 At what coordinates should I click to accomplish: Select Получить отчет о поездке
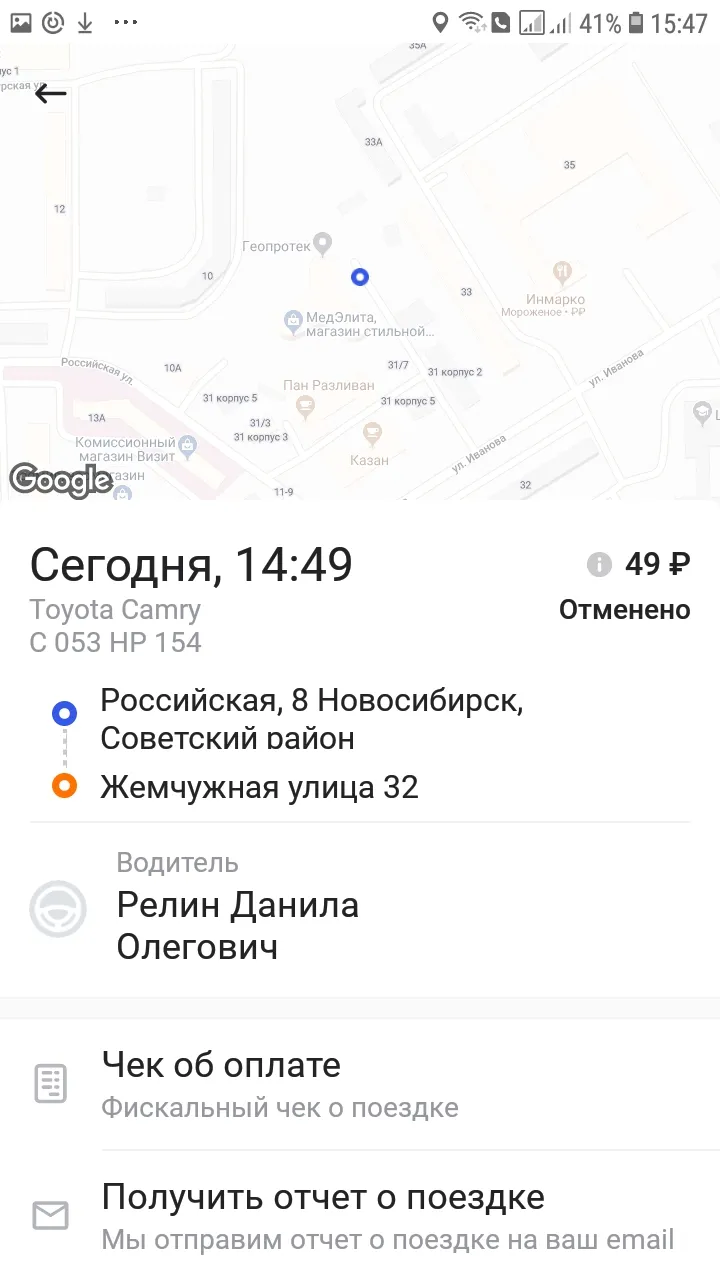click(360, 1215)
